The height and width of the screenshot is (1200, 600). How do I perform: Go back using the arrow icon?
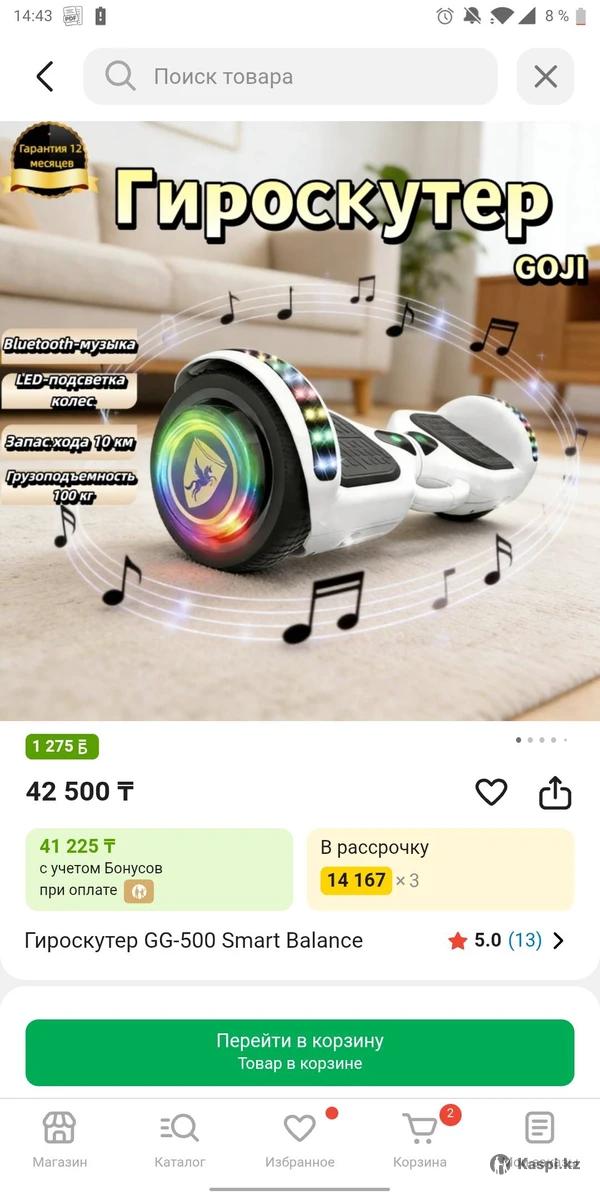tap(45, 77)
